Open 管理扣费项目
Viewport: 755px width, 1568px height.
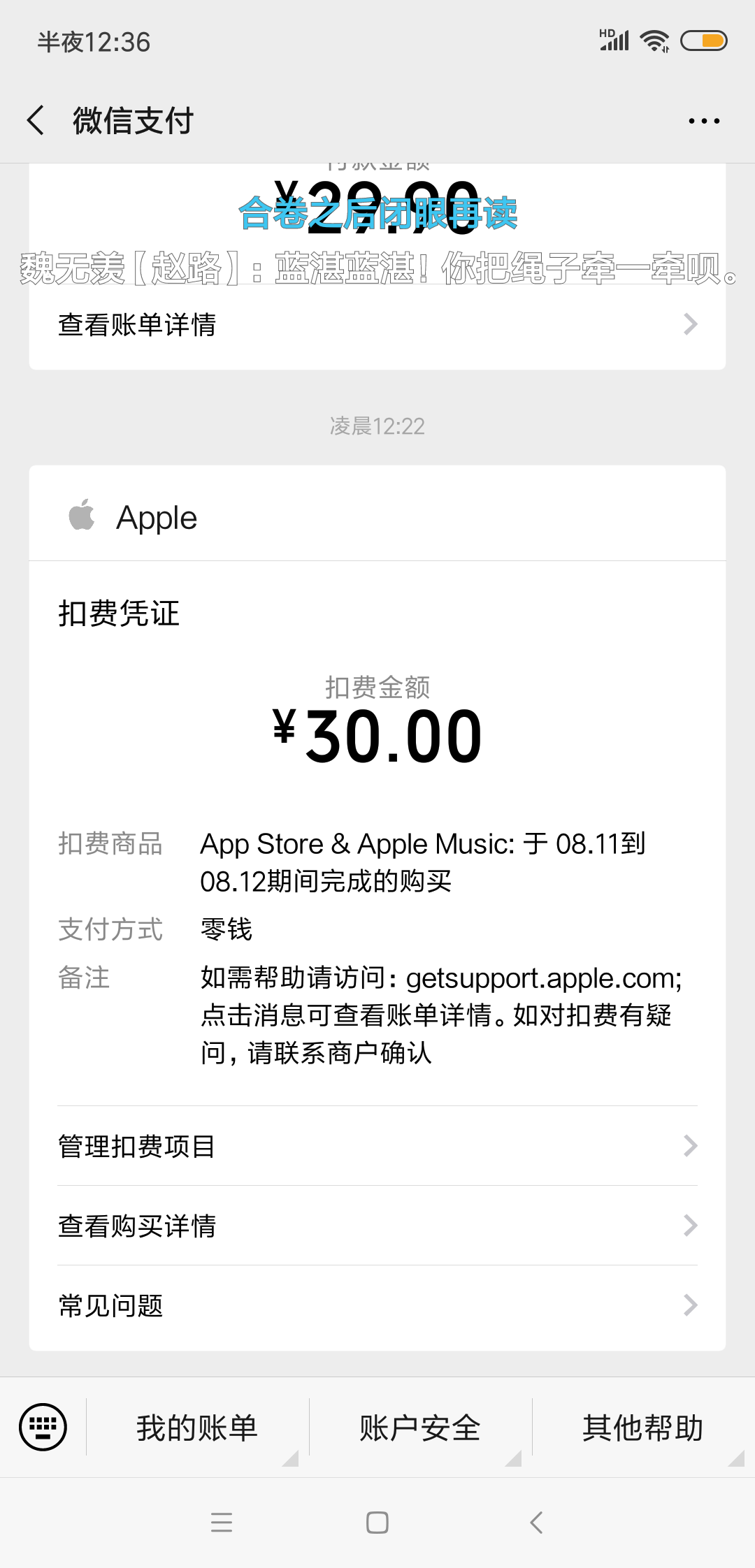(377, 1146)
